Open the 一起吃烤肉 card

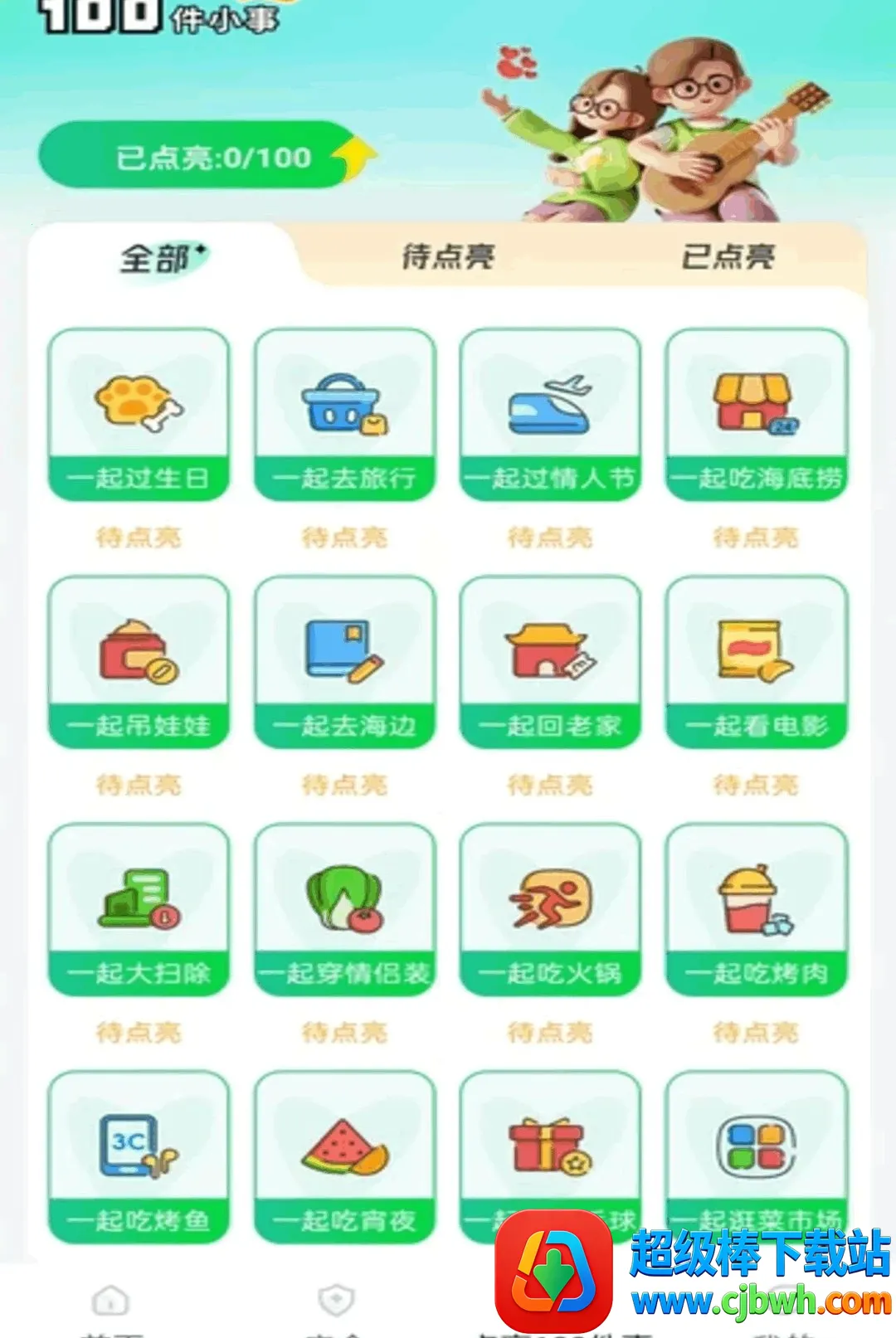click(757, 909)
